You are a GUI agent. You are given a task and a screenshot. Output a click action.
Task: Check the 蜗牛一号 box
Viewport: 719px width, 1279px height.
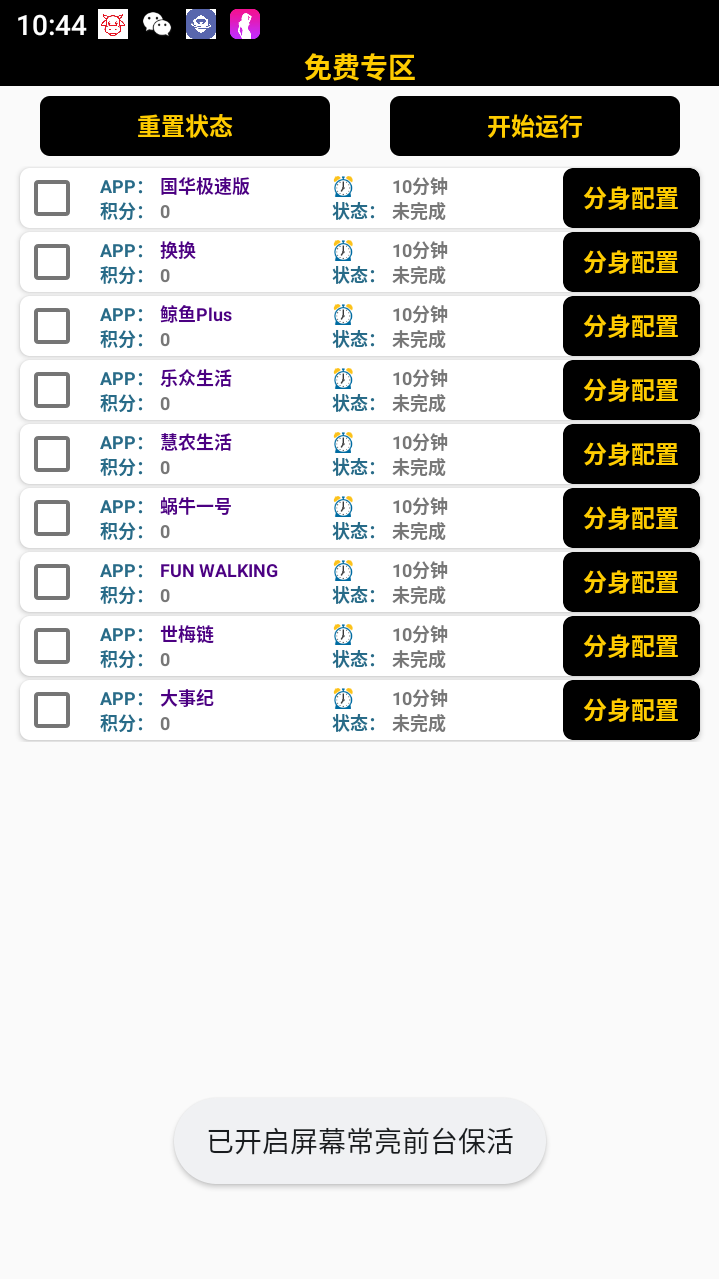click(52, 518)
